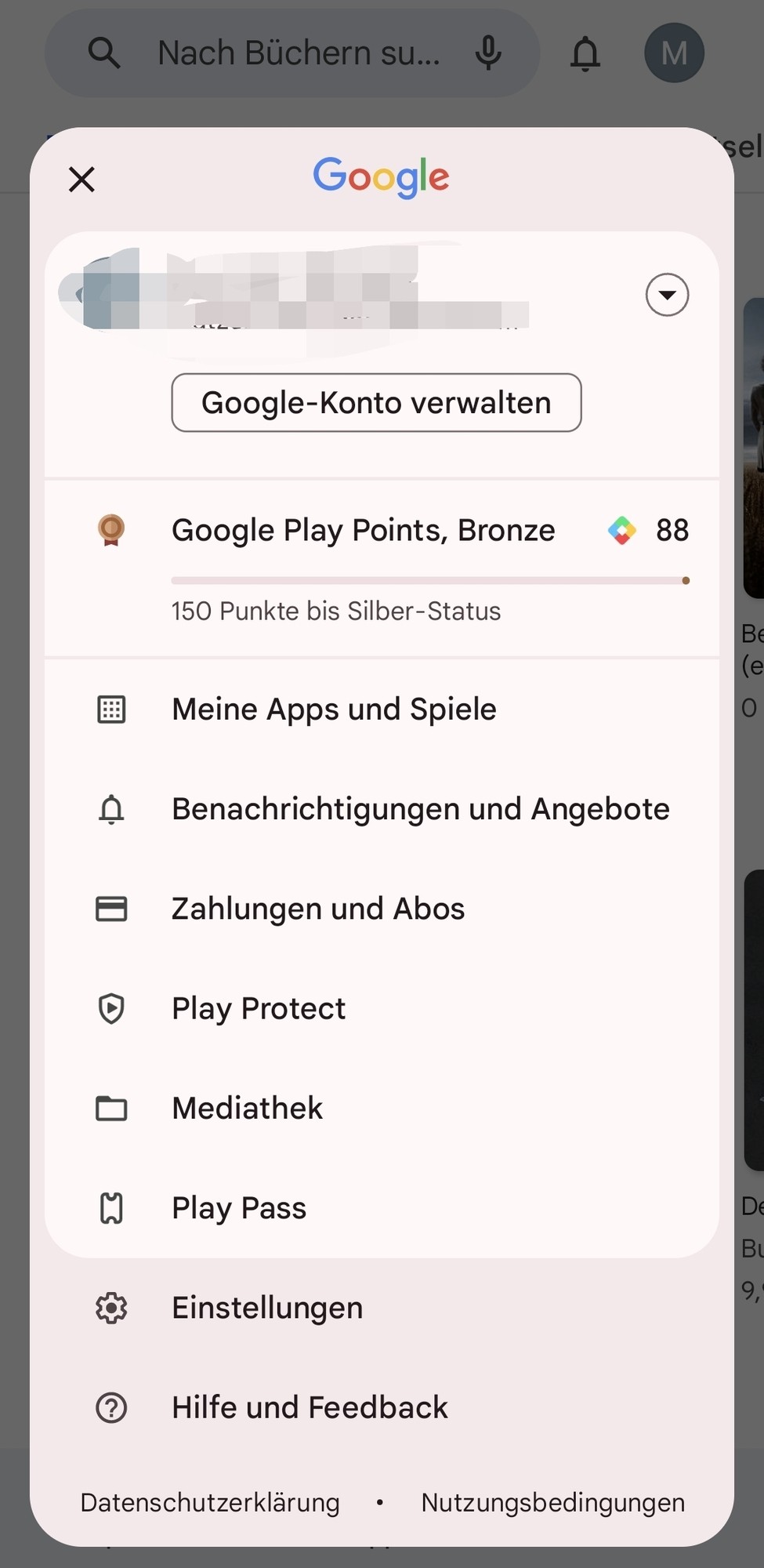764x1568 pixels.
Task: Open Zahlungen und Abos
Action: pyautogui.click(x=318, y=909)
